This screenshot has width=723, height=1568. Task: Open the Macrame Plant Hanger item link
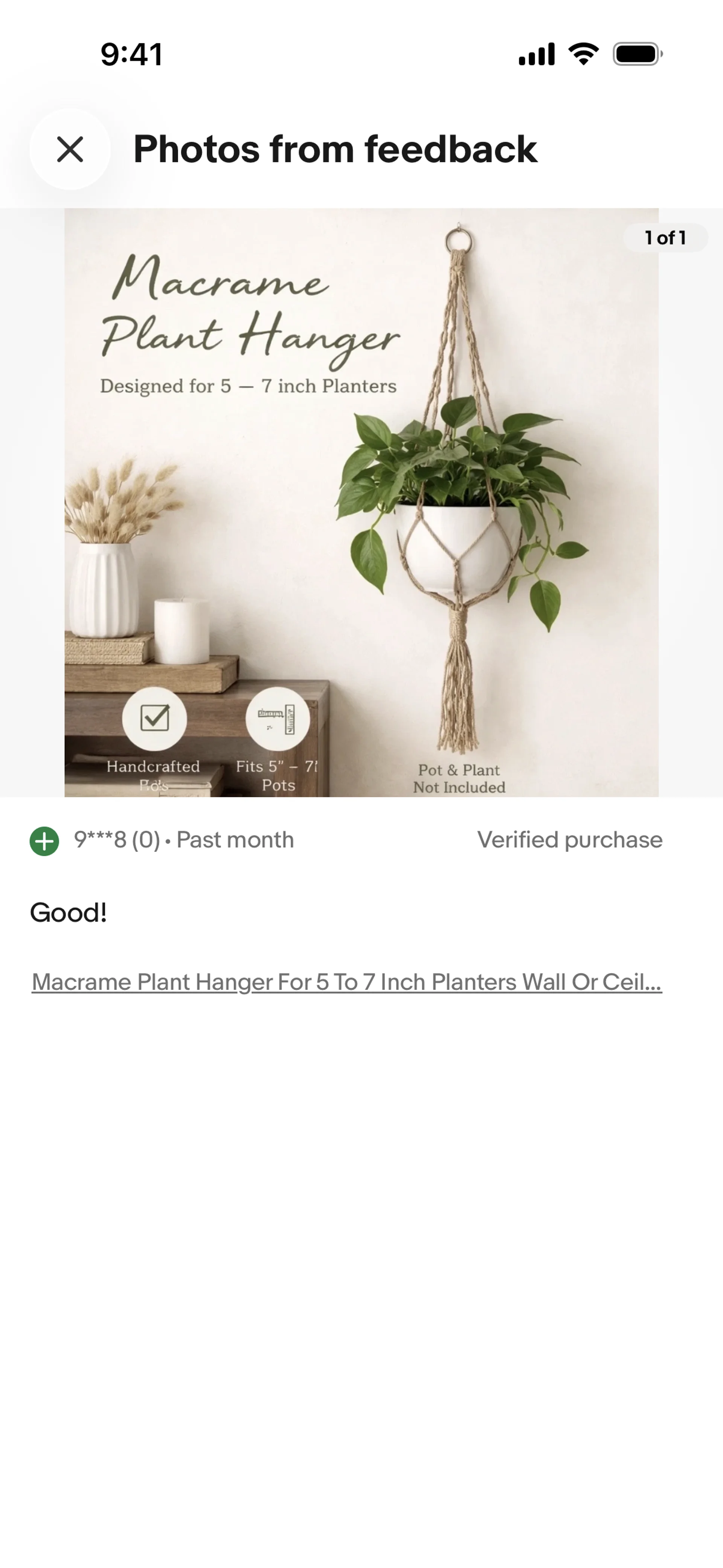click(346, 982)
